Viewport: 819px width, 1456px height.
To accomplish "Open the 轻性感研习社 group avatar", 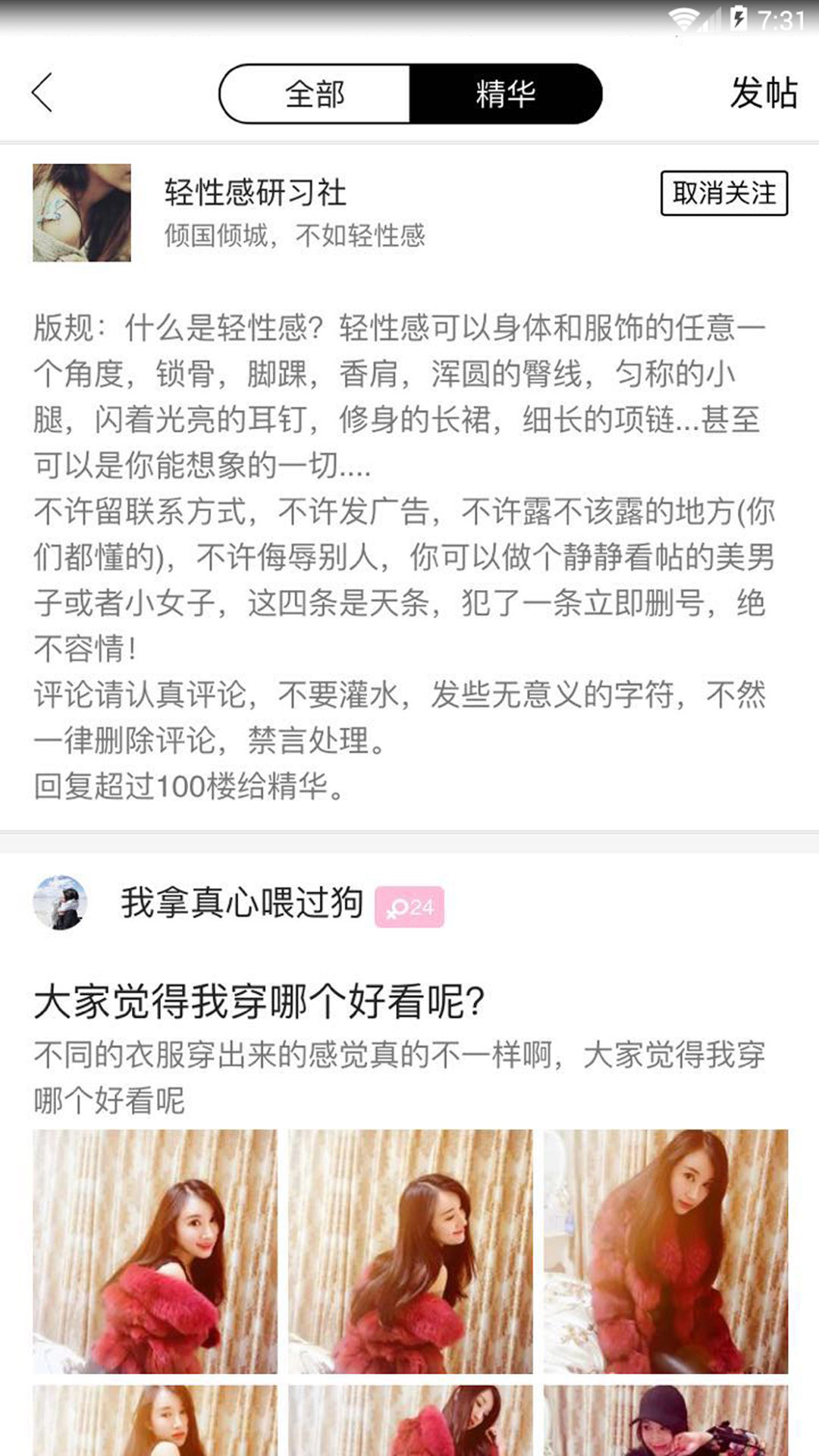I will [82, 213].
